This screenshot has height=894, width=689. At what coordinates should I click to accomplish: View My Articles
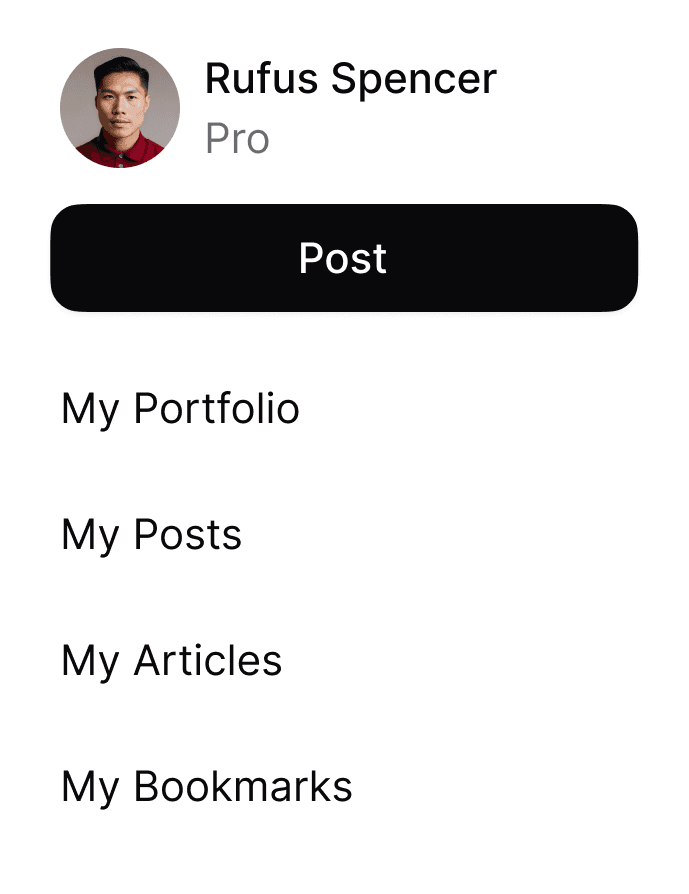point(171,661)
